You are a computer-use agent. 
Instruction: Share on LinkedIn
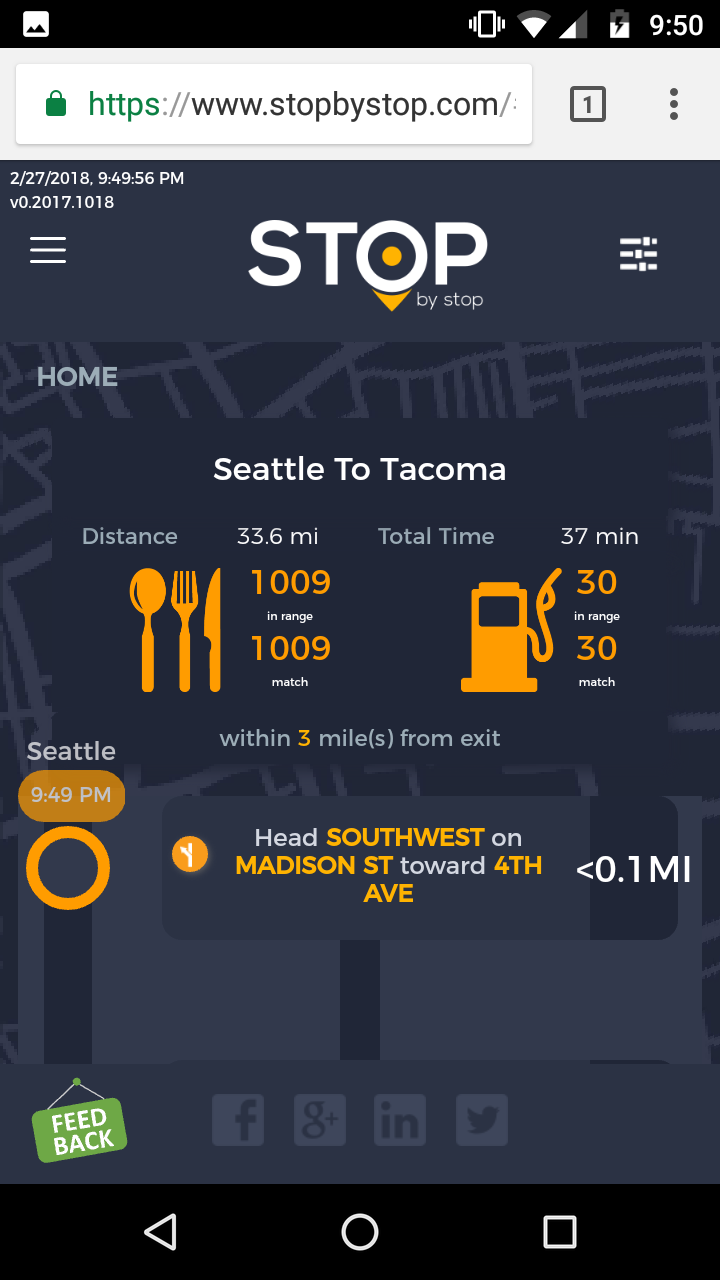pos(400,1120)
